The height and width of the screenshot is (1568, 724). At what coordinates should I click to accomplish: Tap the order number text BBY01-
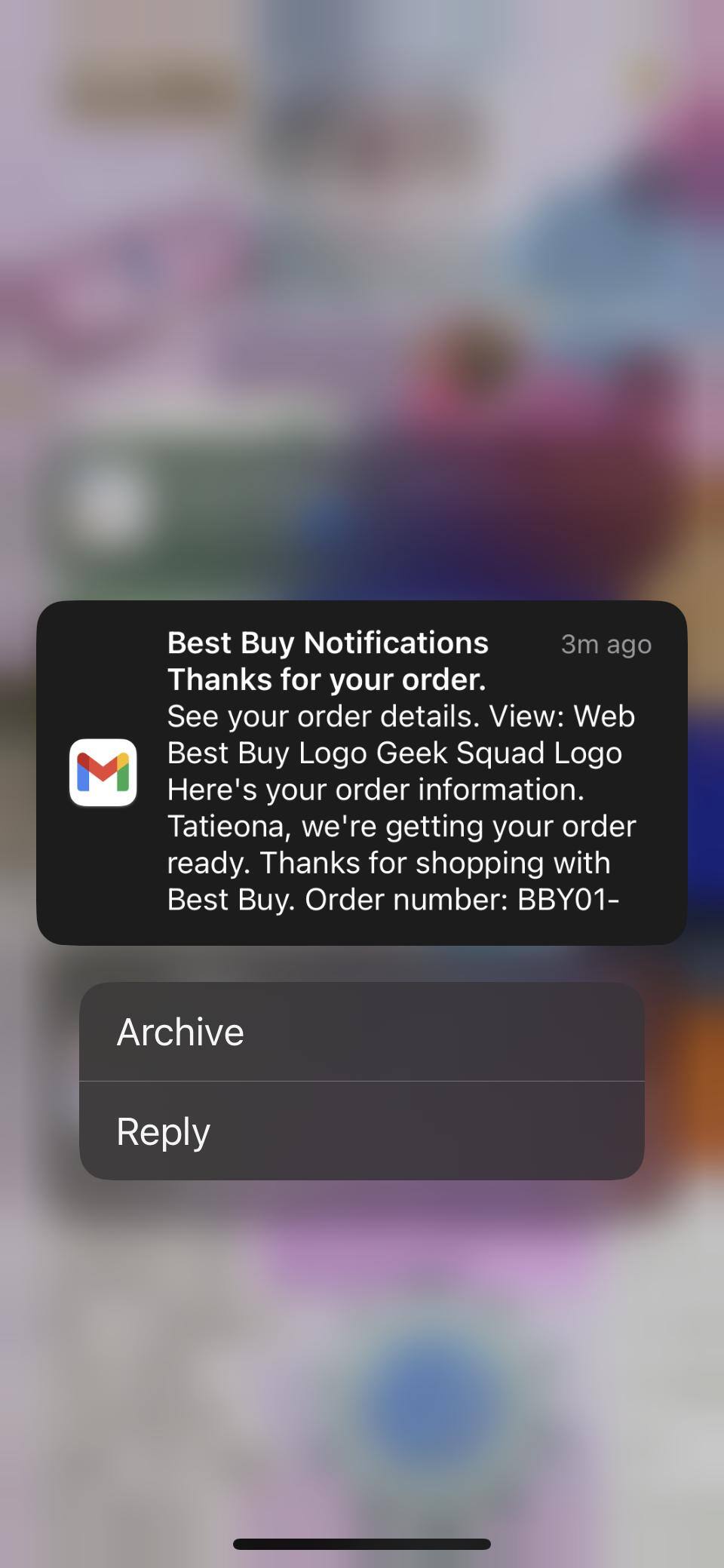click(x=581, y=899)
